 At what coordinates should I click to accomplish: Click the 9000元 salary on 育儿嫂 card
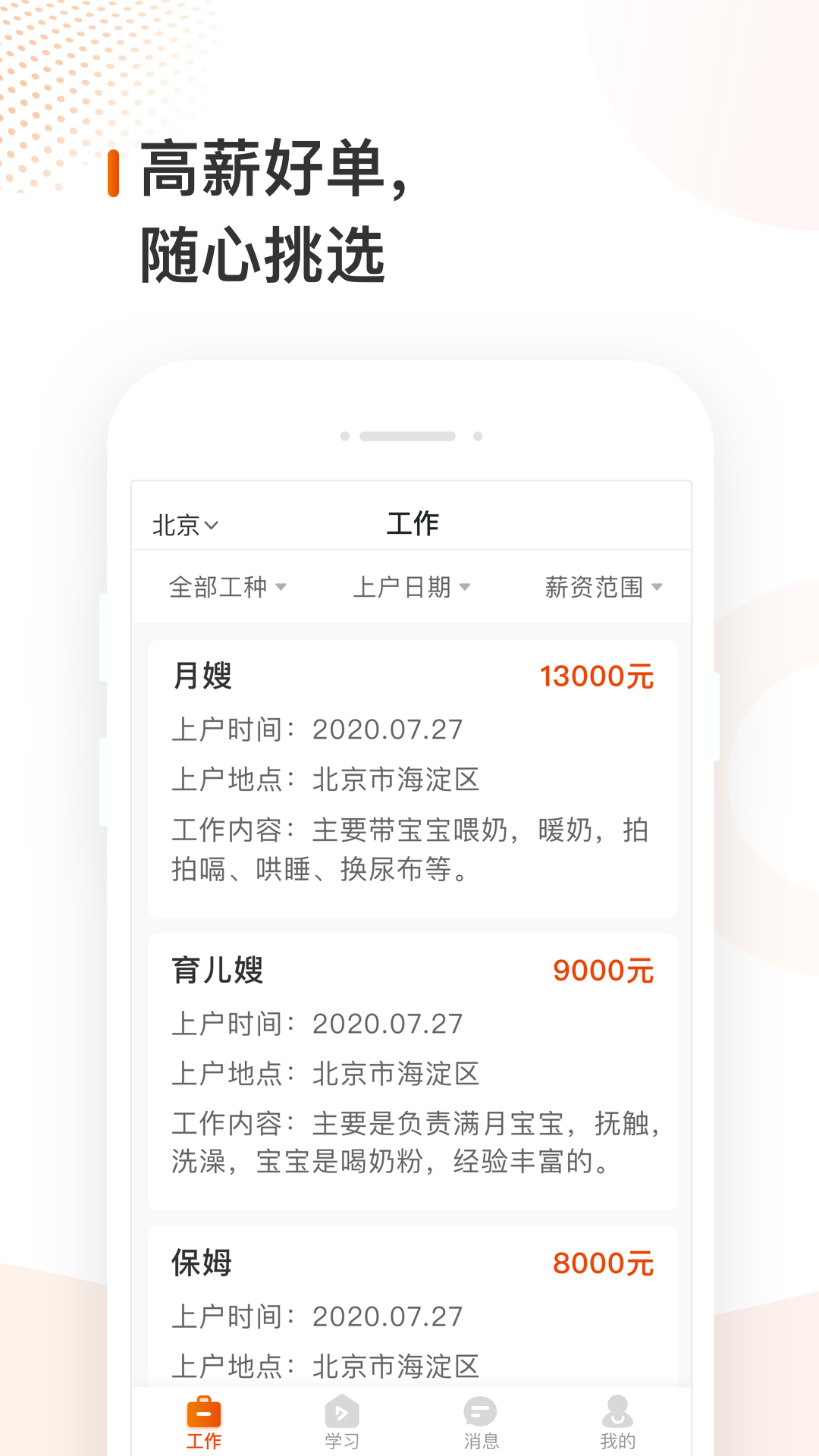[x=604, y=971]
